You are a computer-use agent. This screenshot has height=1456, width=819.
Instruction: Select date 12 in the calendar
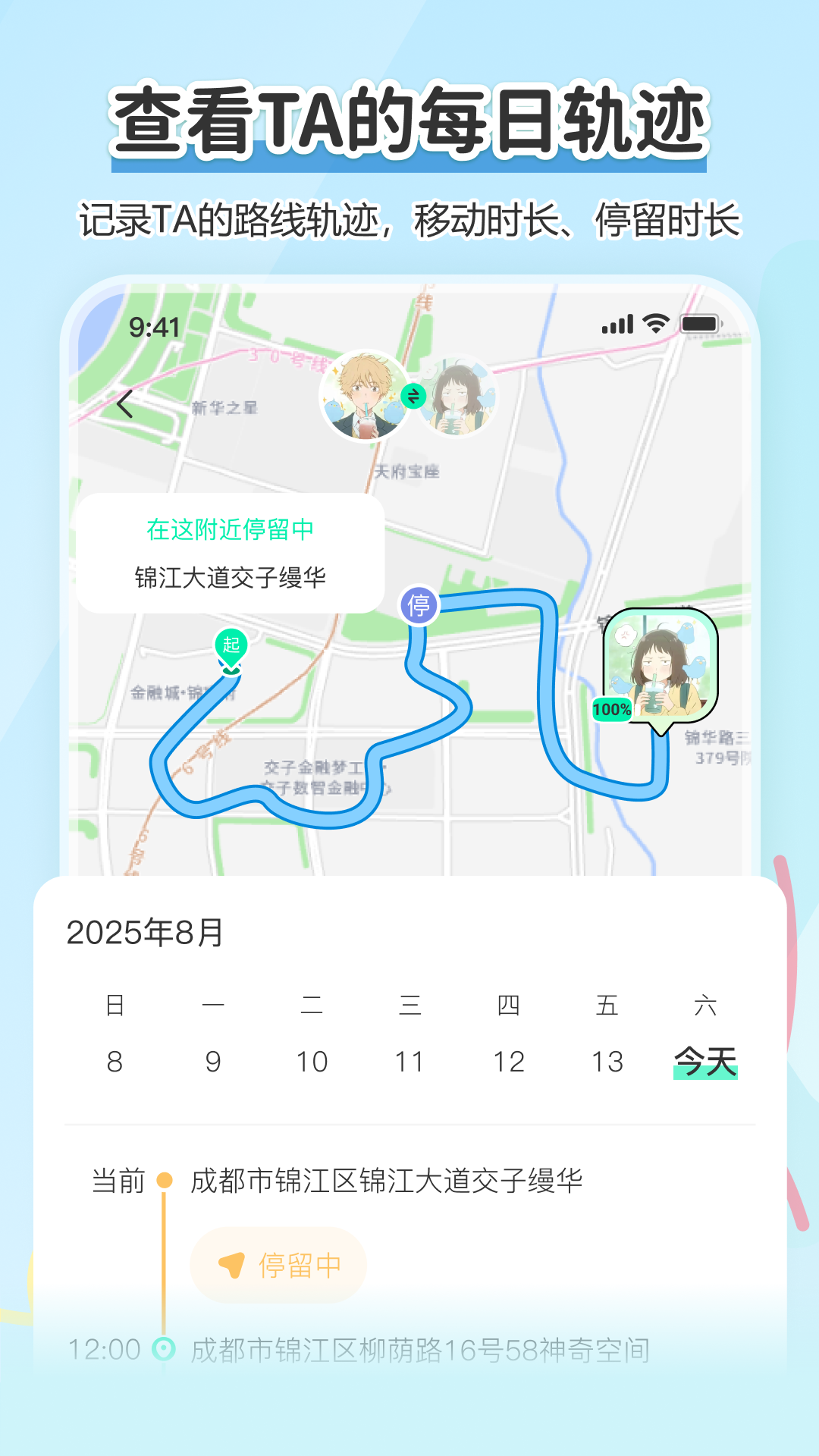510,1061
